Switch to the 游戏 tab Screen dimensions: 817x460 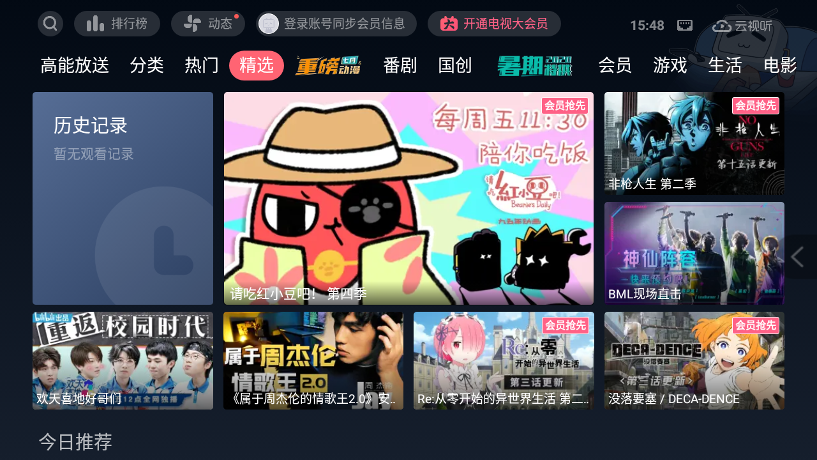click(x=669, y=66)
